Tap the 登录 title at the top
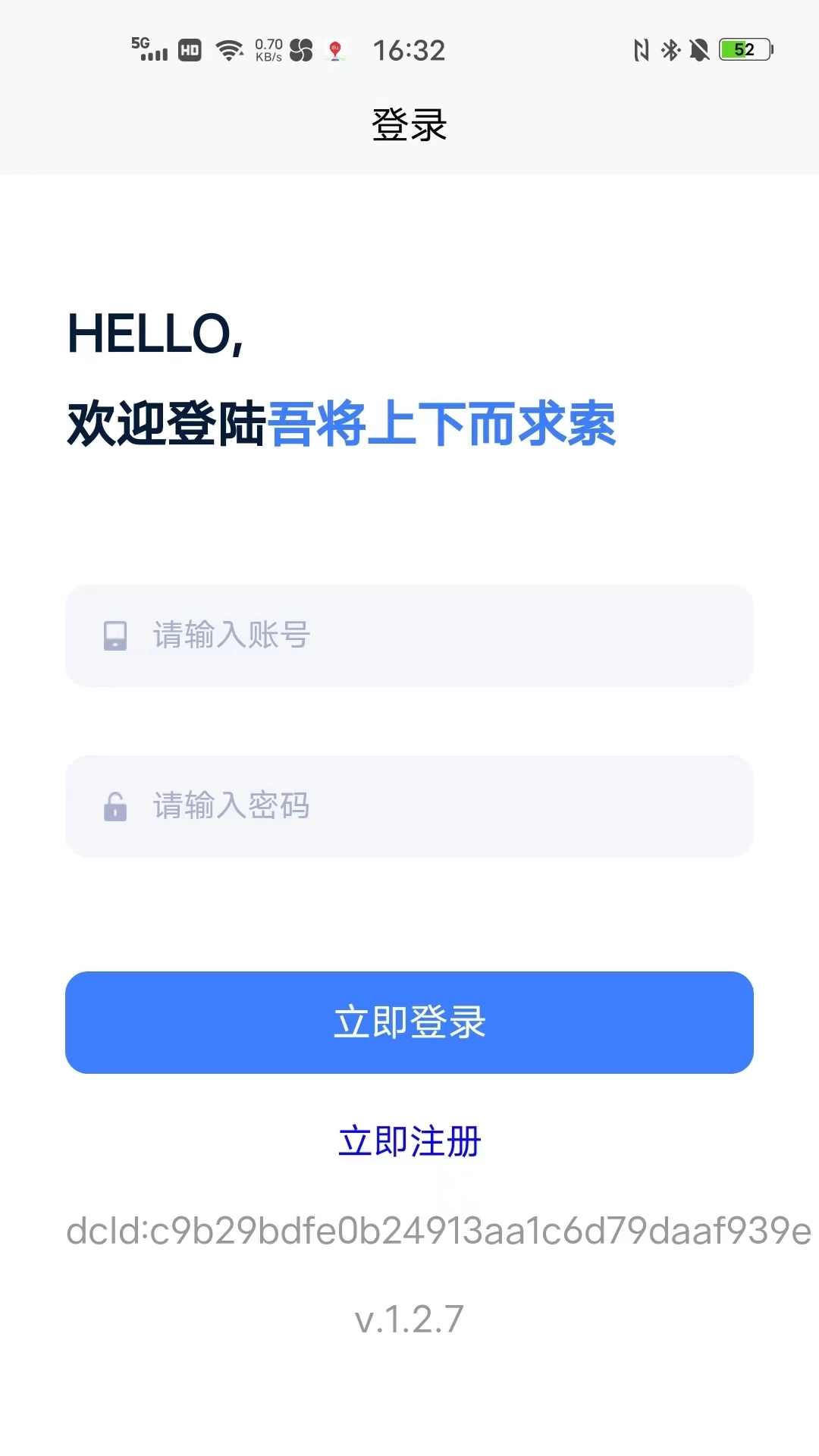Screen dimensions: 819x1456 pos(409,125)
